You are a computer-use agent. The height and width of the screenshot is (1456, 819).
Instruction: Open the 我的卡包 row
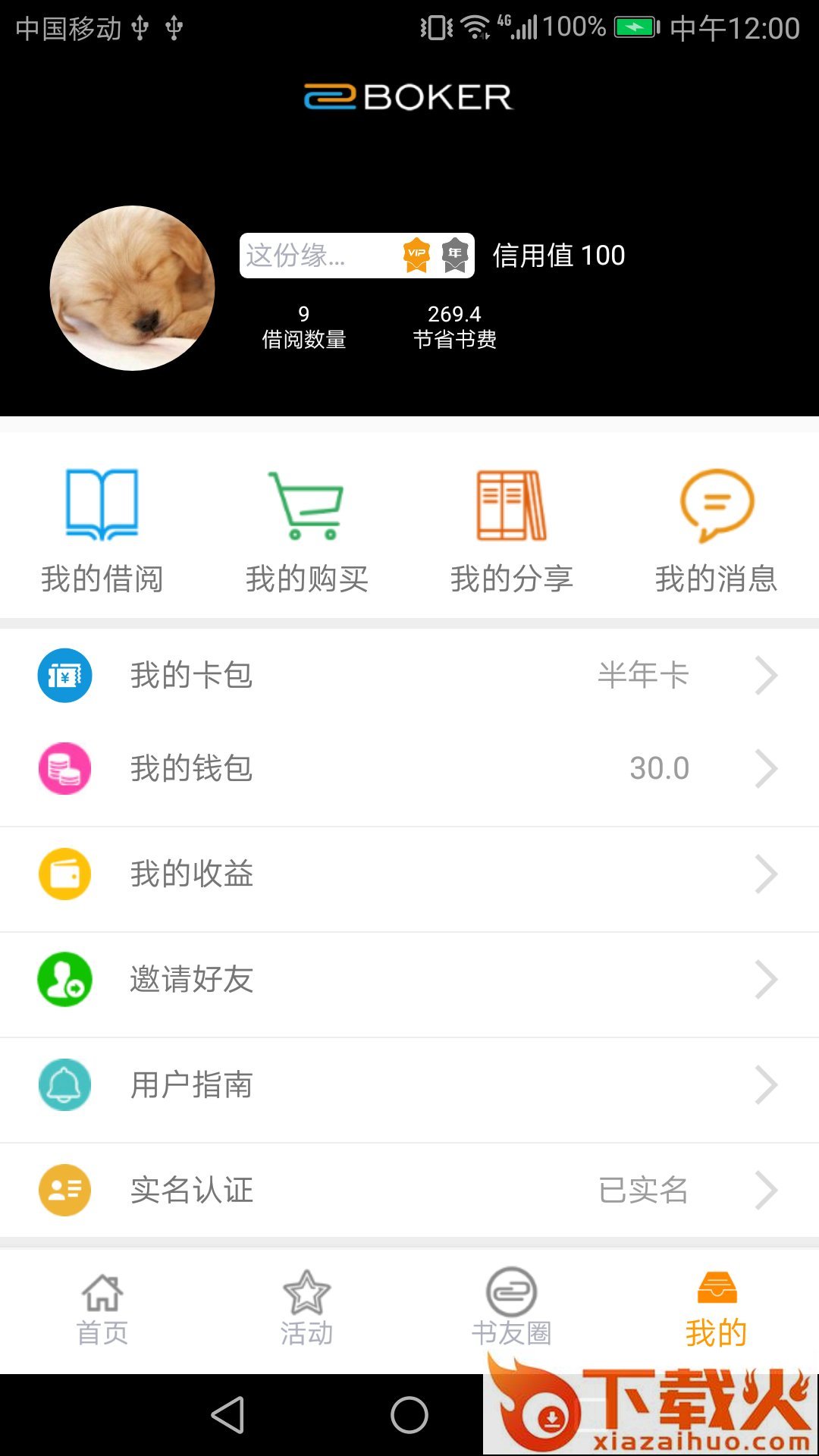coord(409,675)
